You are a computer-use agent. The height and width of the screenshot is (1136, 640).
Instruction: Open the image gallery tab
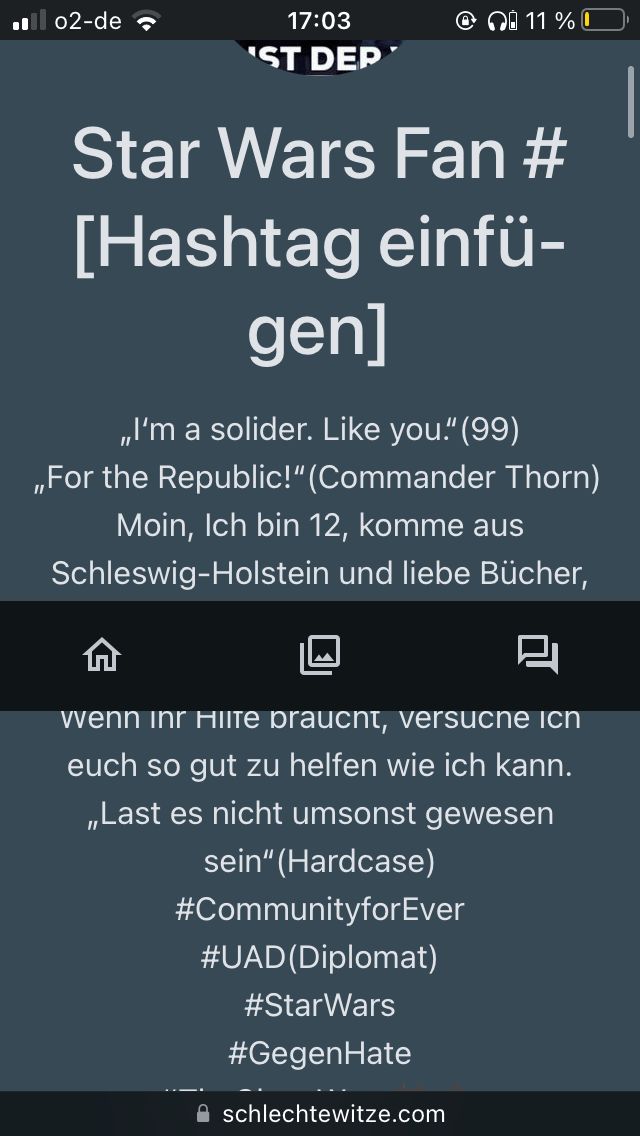point(320,655)
